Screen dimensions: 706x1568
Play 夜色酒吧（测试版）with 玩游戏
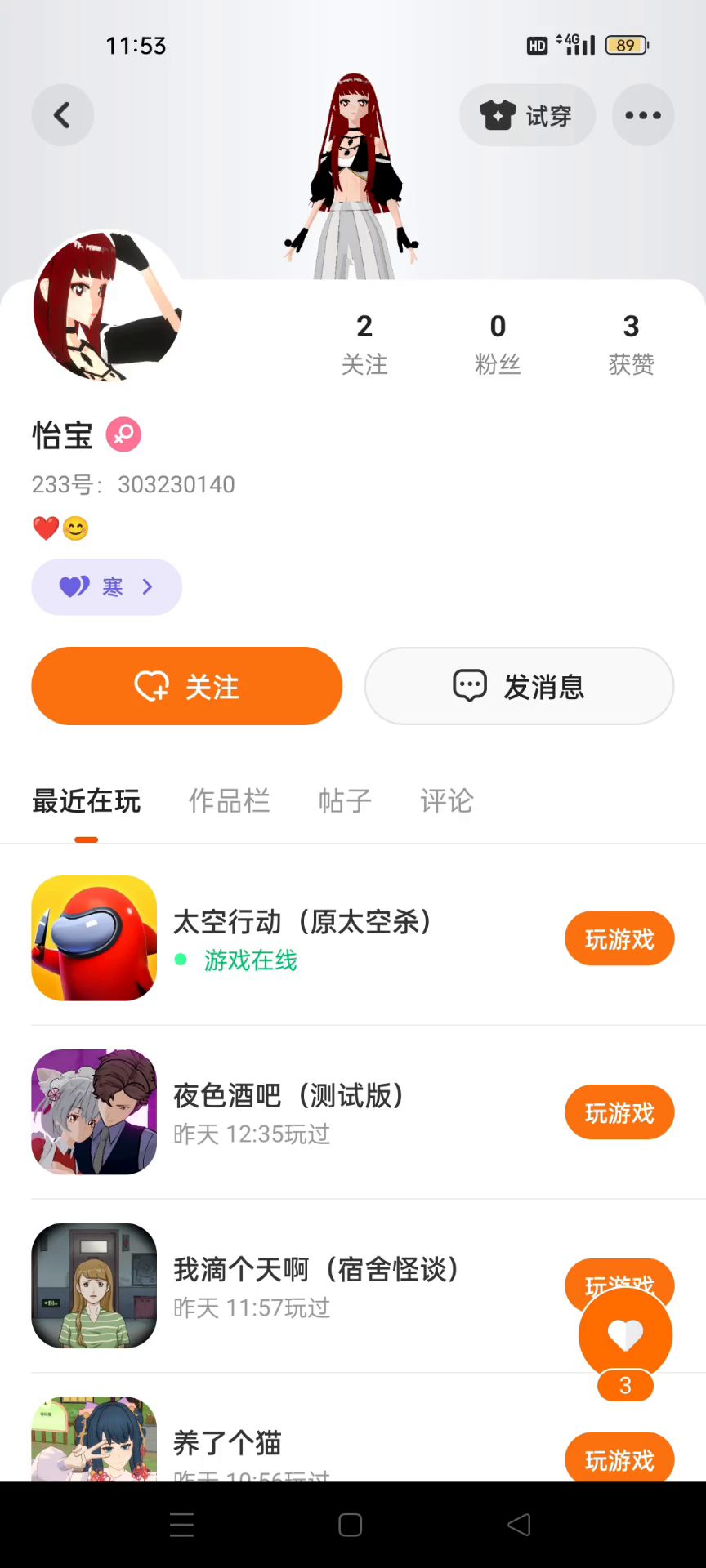619,1112
